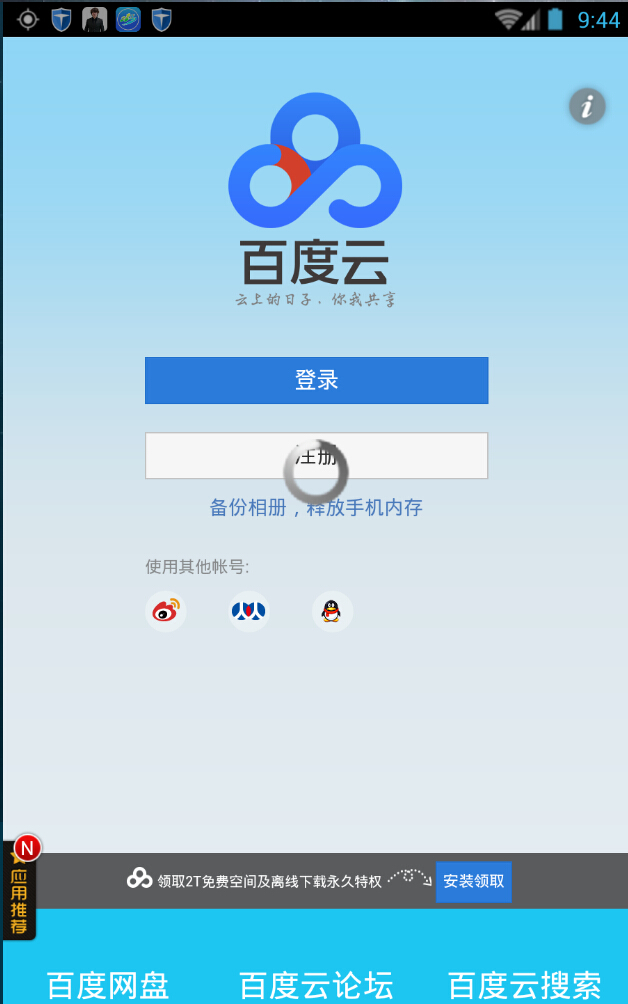Tap 安装领取 install button in banner
Image resolution: width=628 pixels, height=1004 pixels.
pyautogui.click(x=473, y=882)
